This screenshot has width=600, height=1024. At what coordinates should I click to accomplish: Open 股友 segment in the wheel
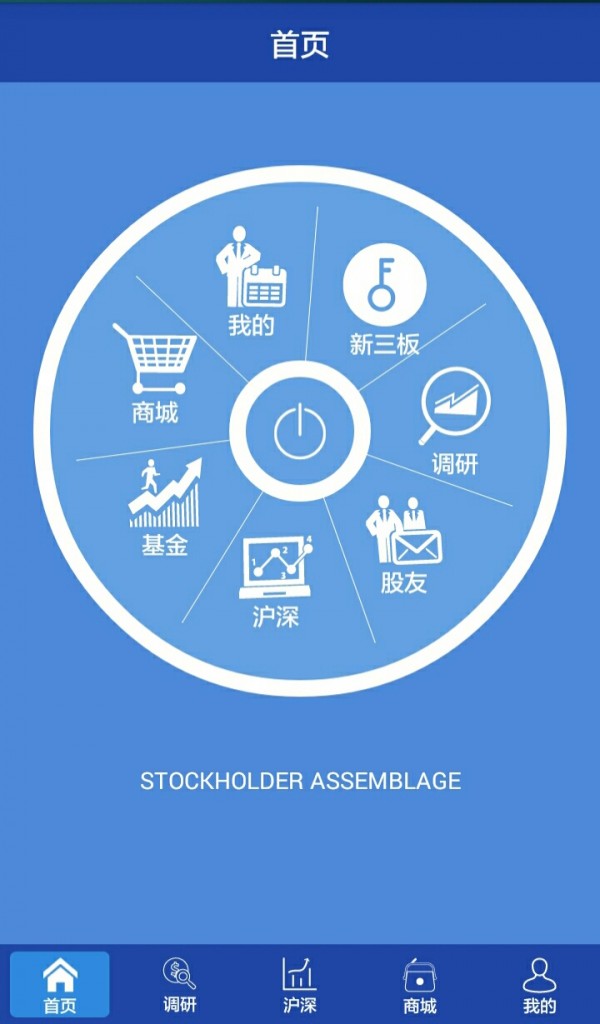(x=404, y=545)
